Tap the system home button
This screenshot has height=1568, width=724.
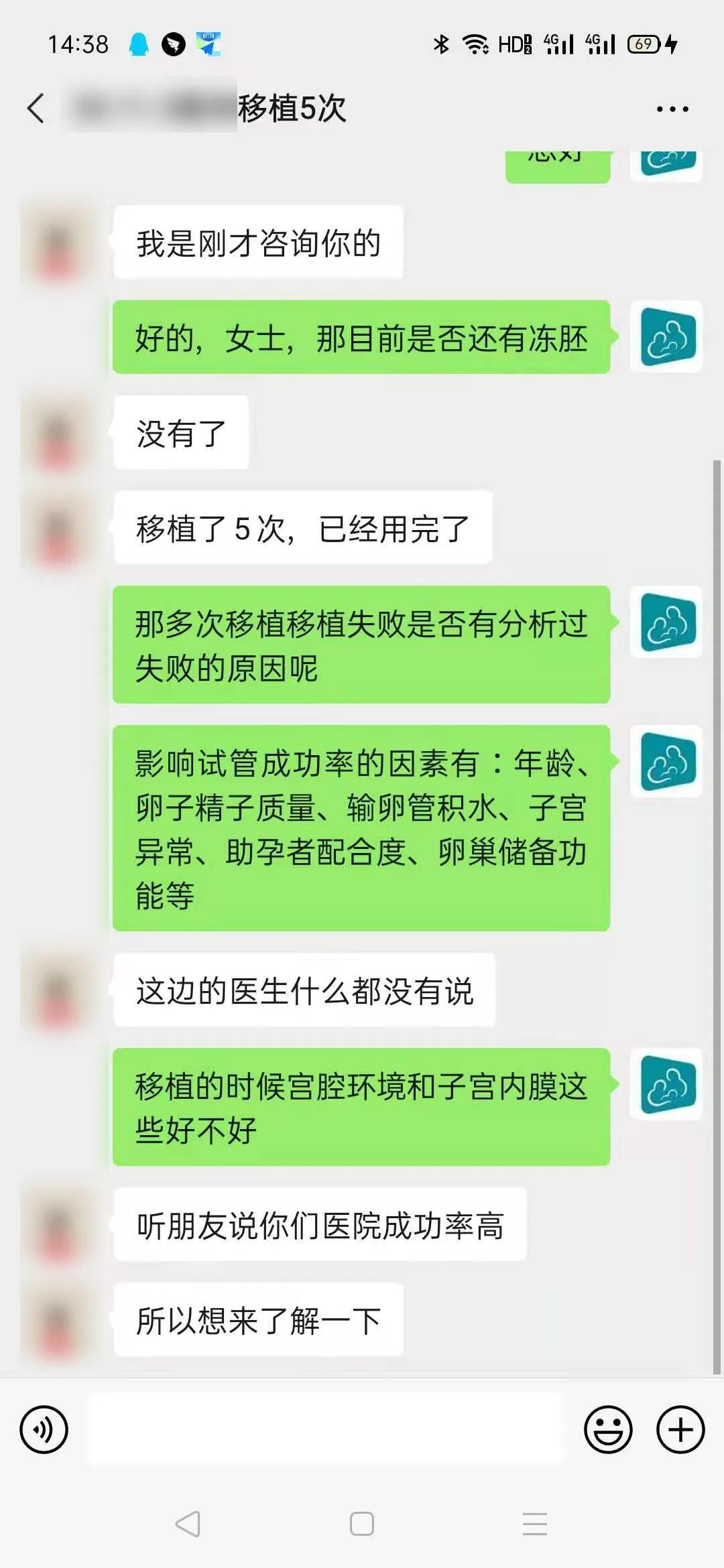pyautogui.click(x=362, y=1524)
